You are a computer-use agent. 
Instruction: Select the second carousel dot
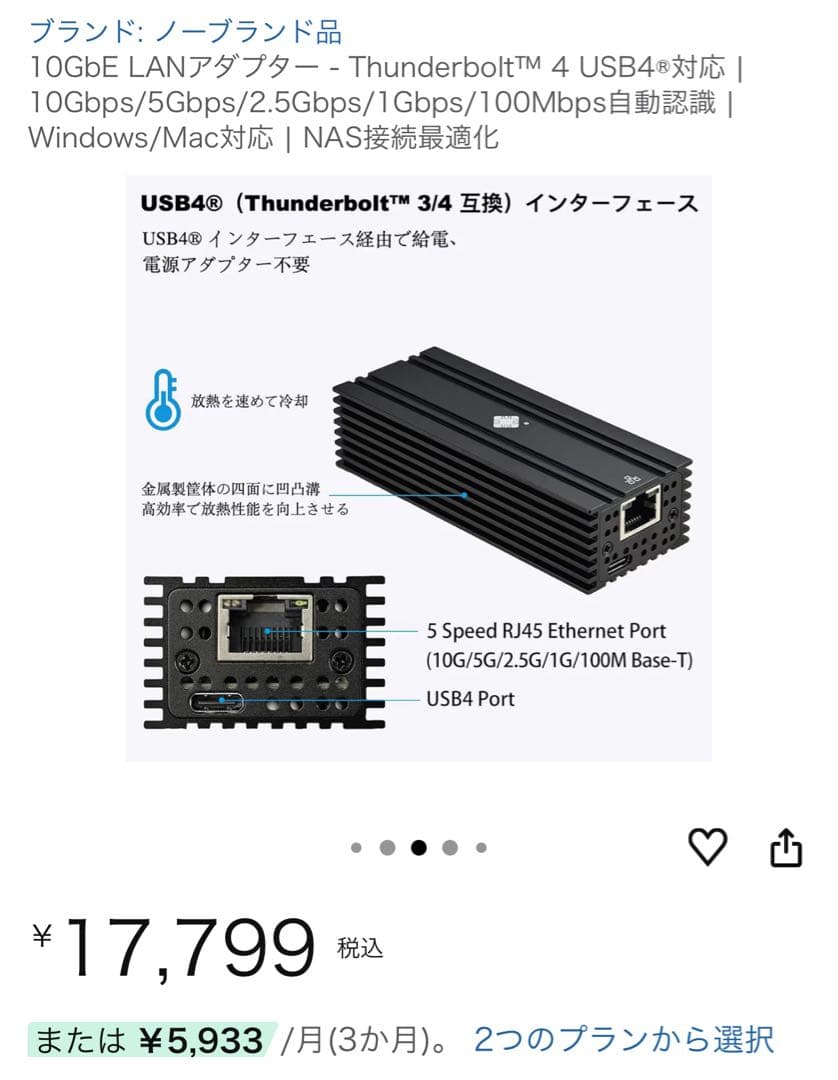tap(388, 846)
